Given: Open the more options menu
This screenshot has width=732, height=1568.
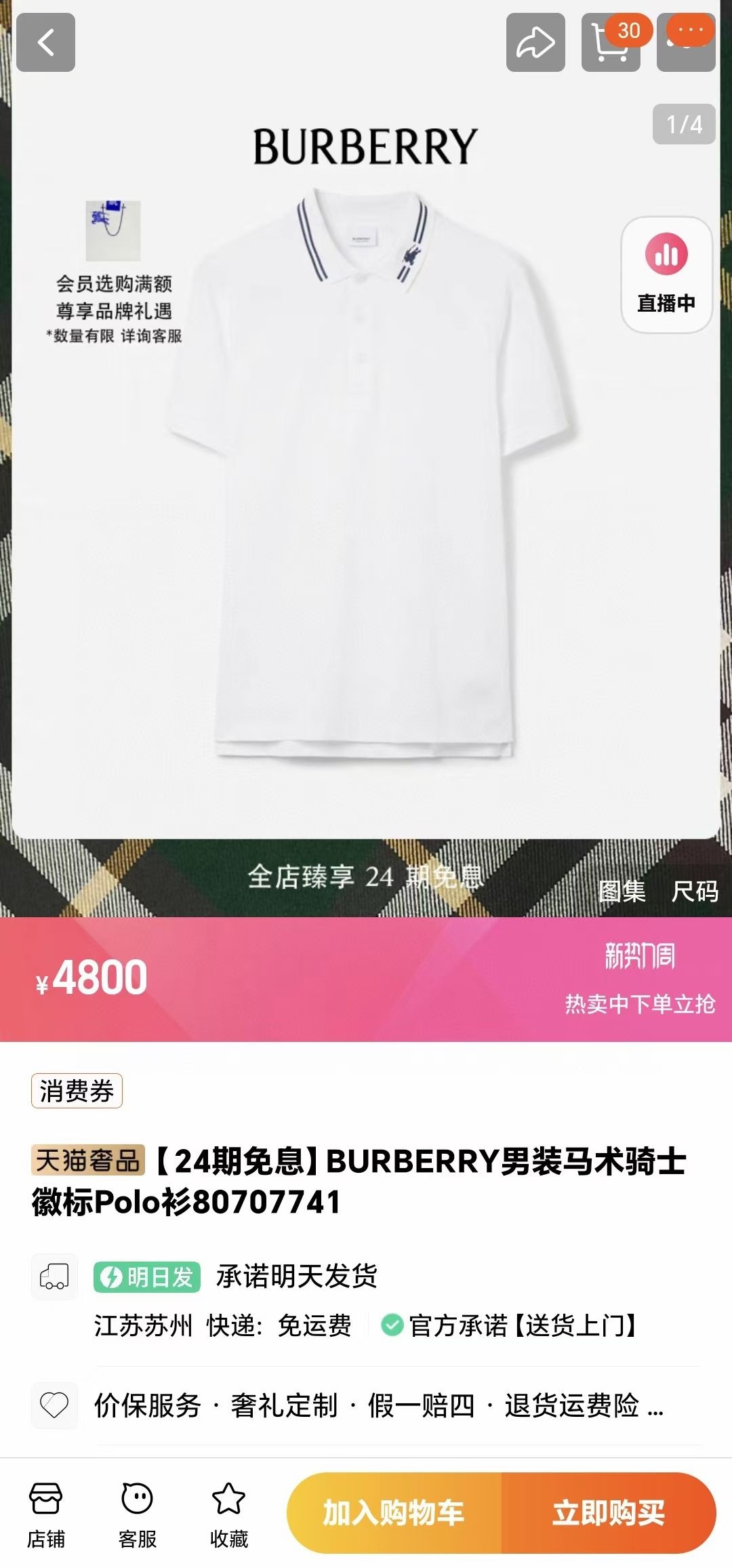Looking at the screenshot, I should pyautogui.click(x=687, y=43).
